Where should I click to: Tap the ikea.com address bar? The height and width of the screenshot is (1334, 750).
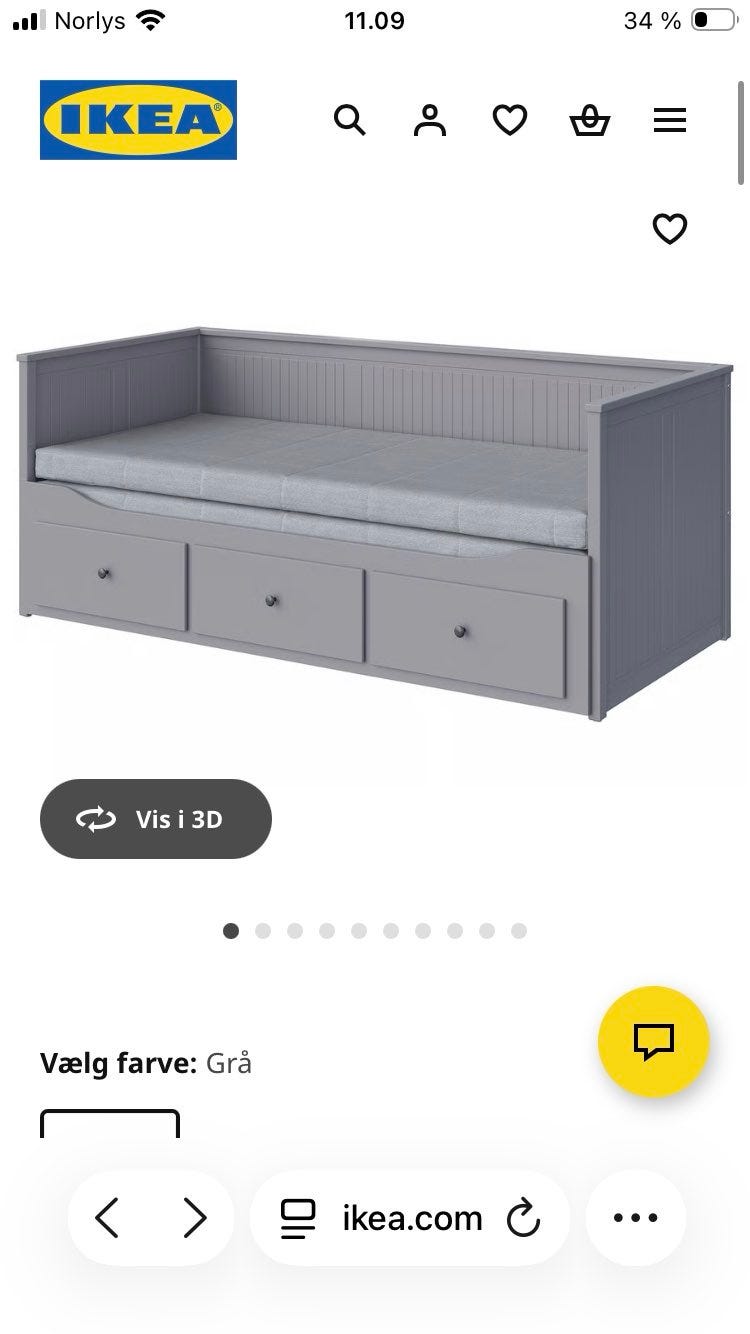tap(410, 1218)
